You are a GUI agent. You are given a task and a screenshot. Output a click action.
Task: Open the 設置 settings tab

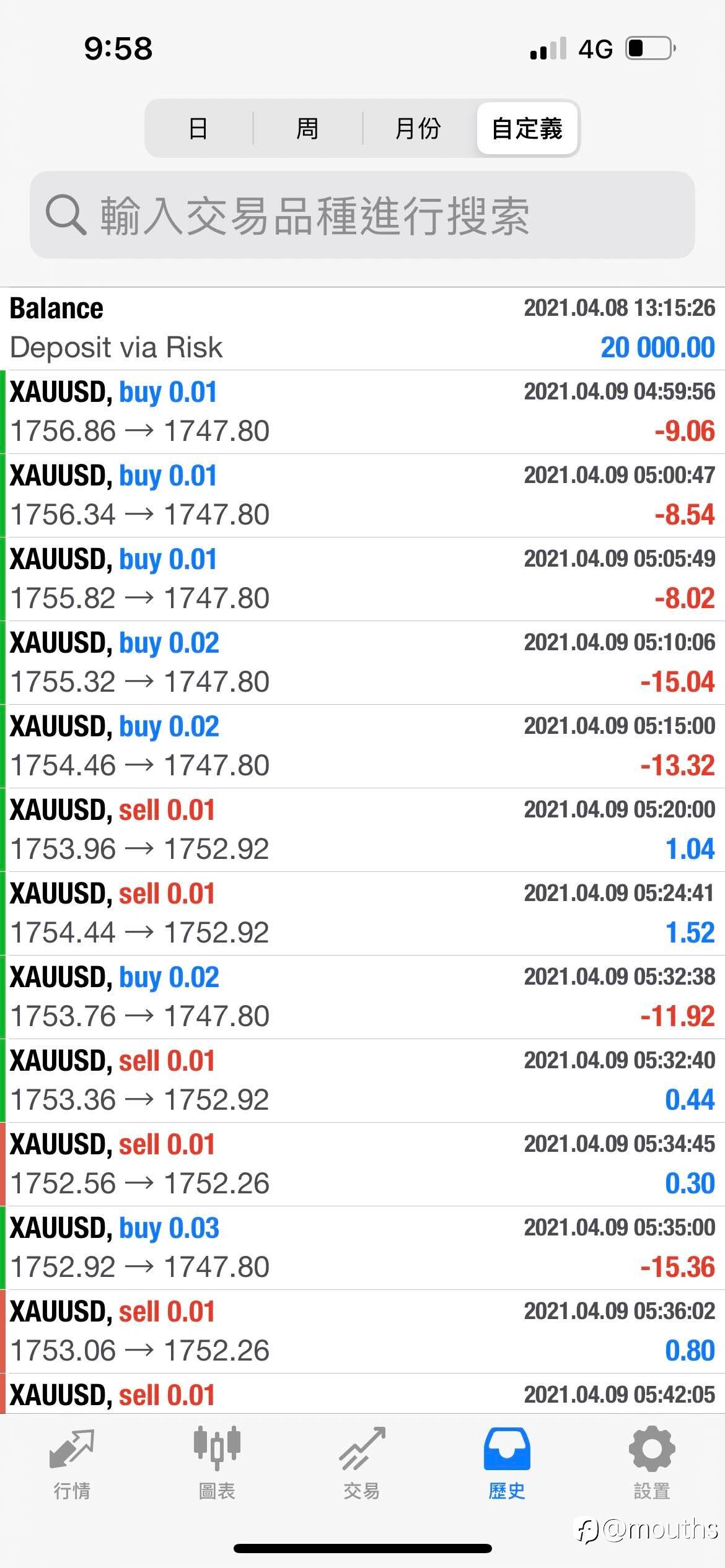pos(652,1465)
